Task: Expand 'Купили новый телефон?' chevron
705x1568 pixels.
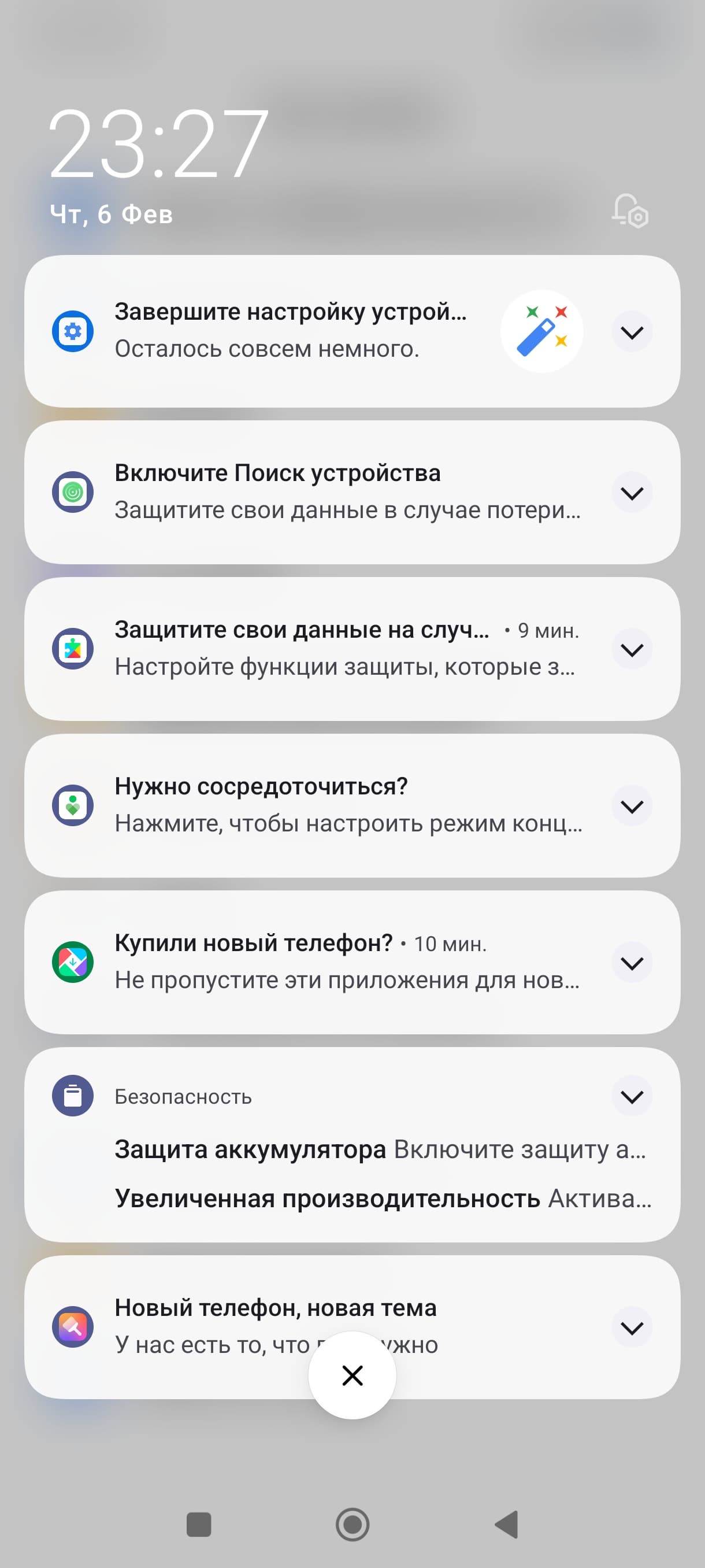Action: [x=632, y=963]
